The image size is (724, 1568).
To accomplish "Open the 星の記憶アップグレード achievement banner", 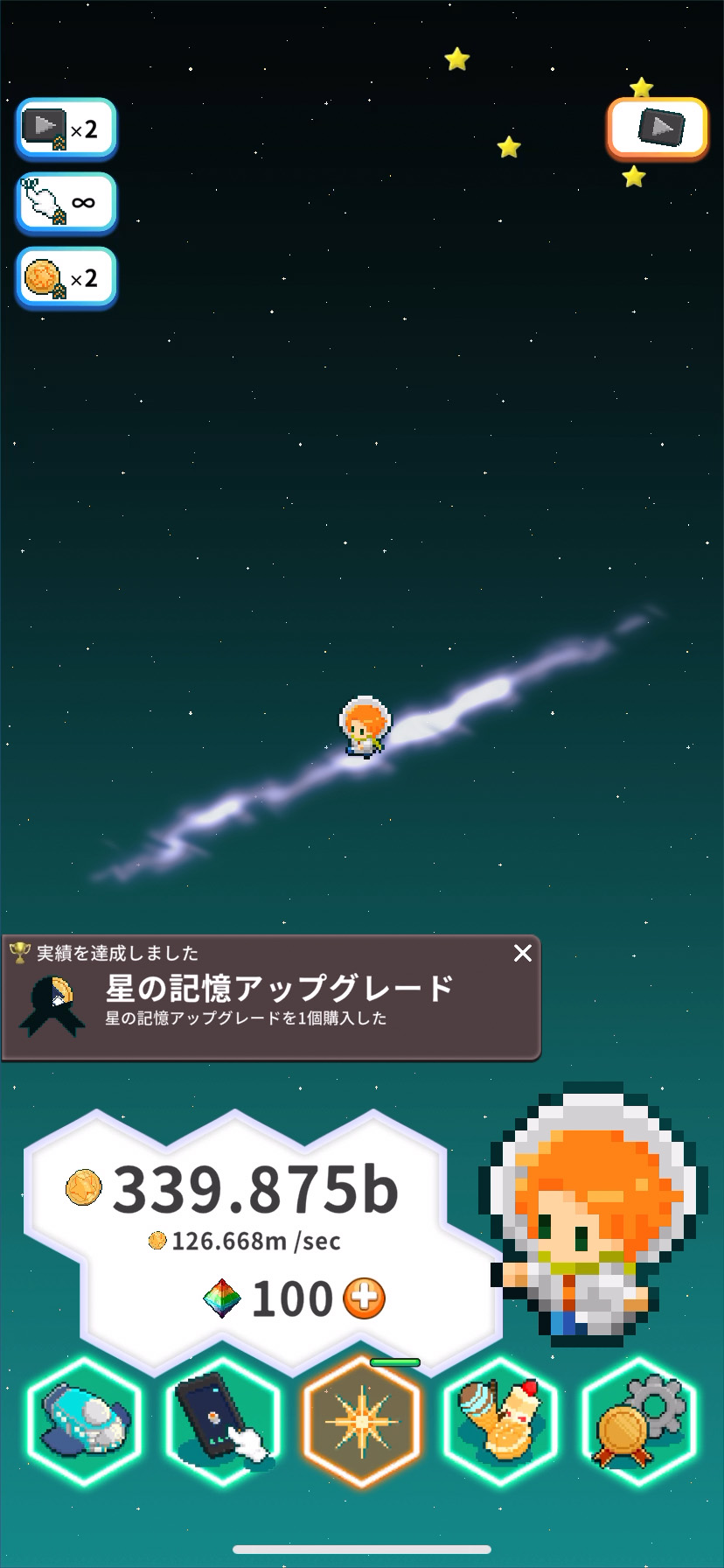I will click(271, 999).
